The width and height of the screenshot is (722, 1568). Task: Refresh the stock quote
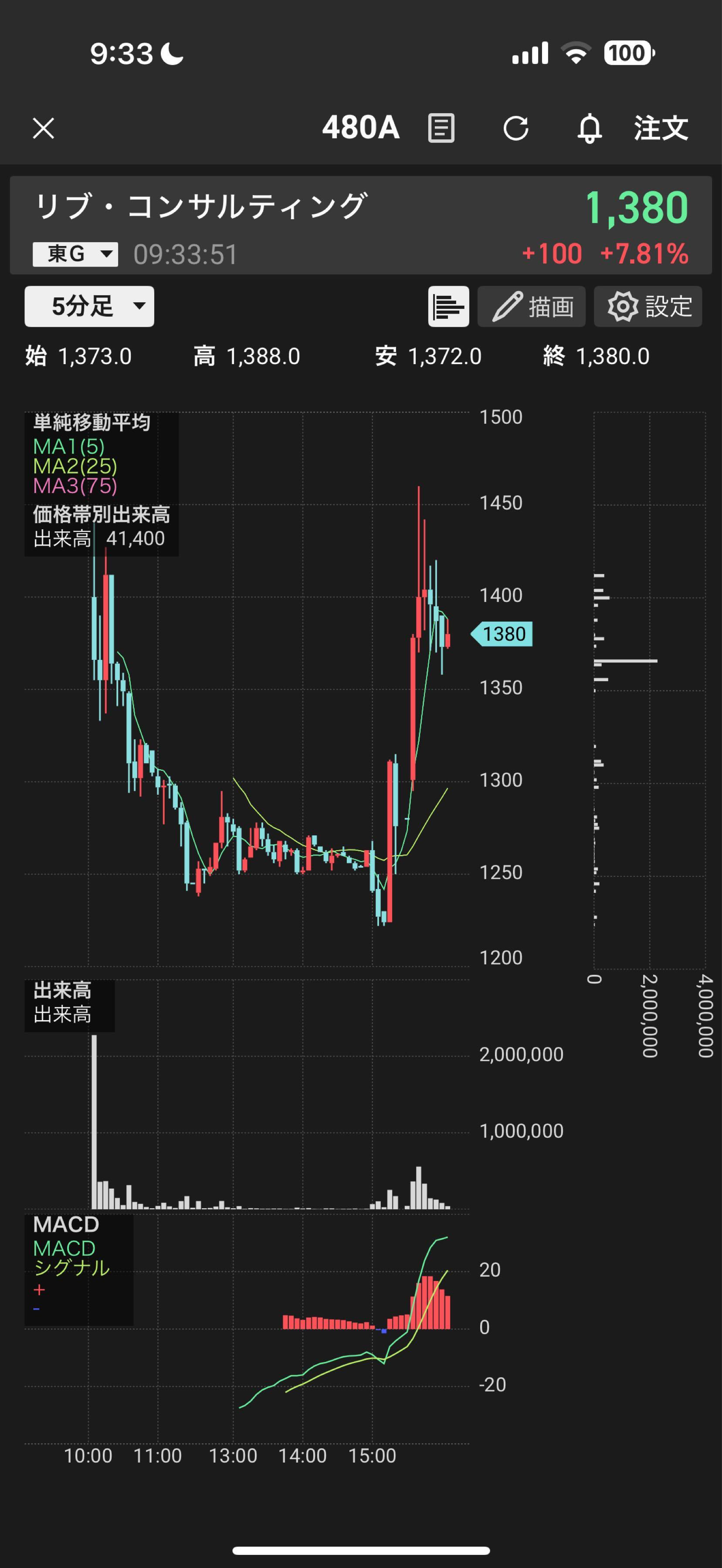click(x=515, y=128)
